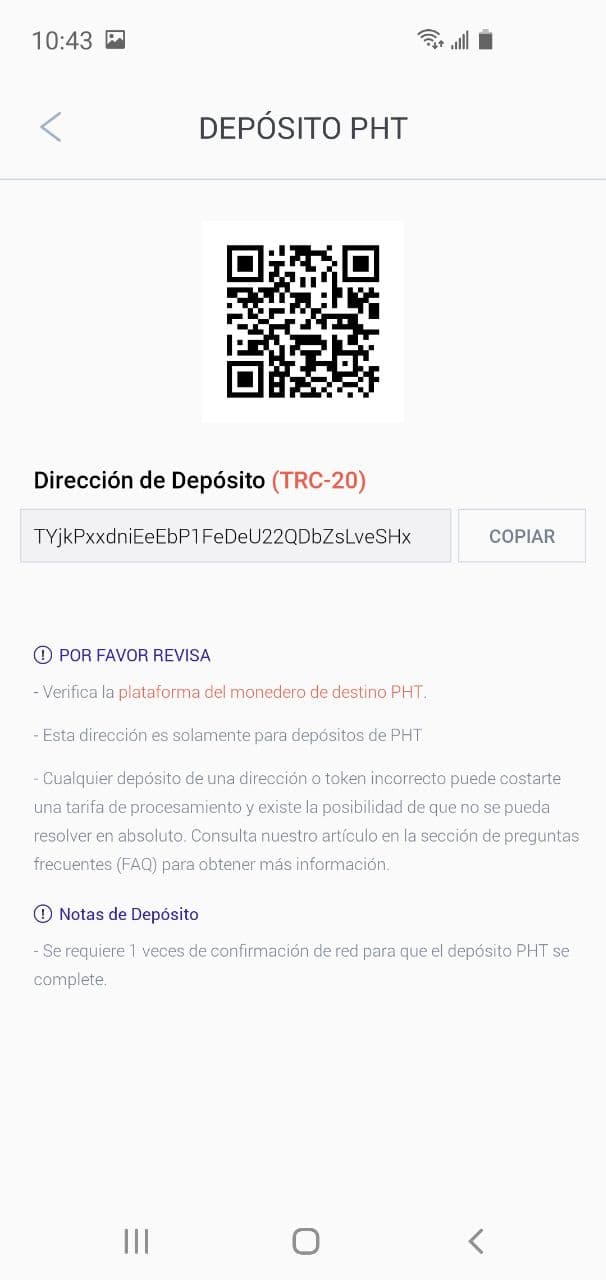606x1280 pixels.
Task: Go back from the Depósito PHT screen
Action: tap(51, 128)
